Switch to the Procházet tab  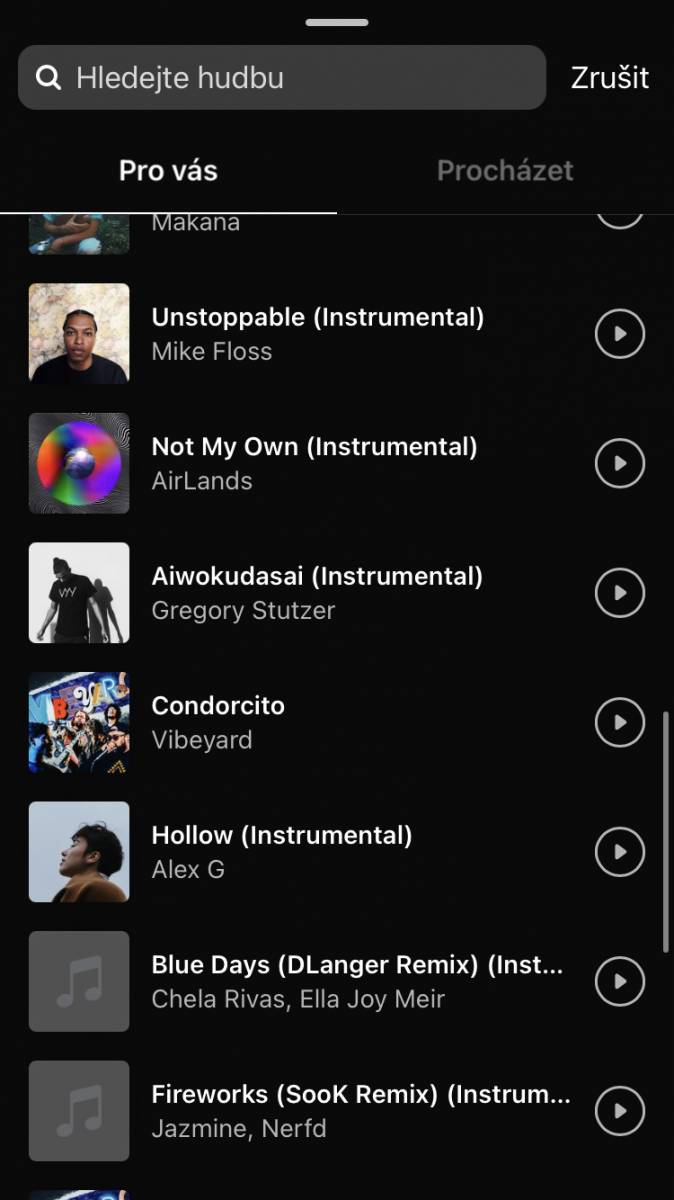pos(505,170)
